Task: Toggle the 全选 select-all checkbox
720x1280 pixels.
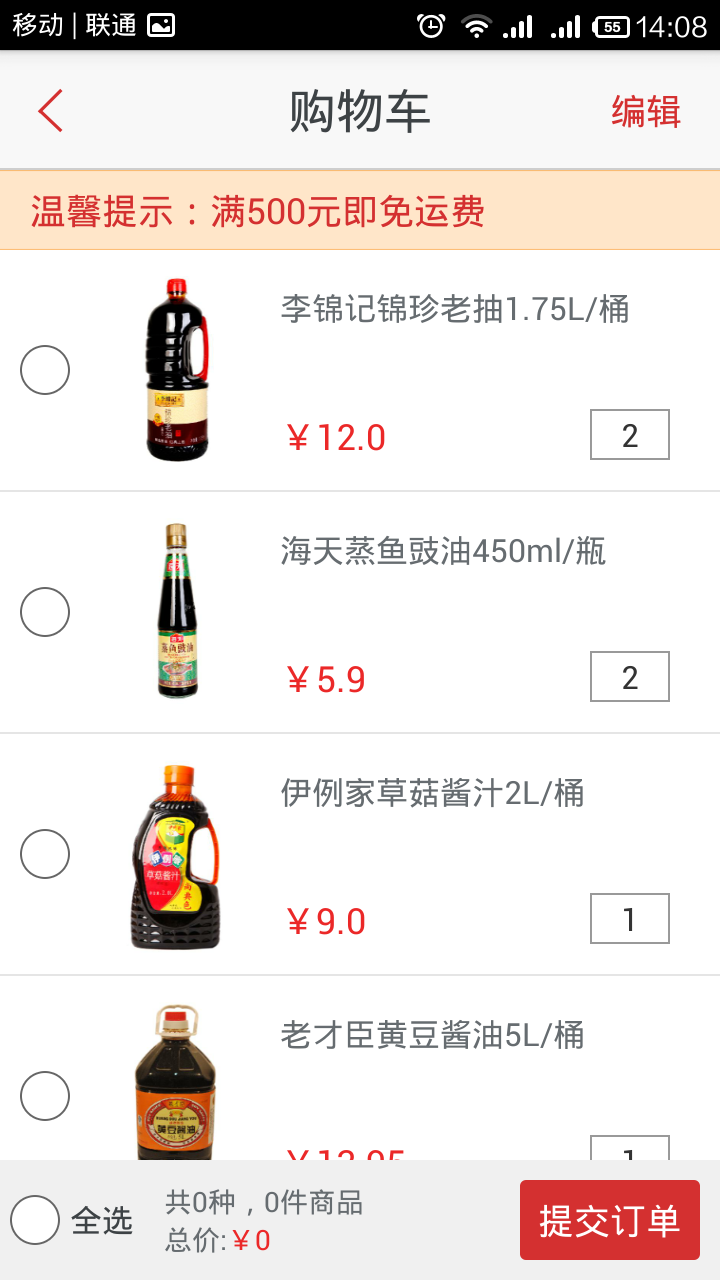Action: tap(36, 1220)
